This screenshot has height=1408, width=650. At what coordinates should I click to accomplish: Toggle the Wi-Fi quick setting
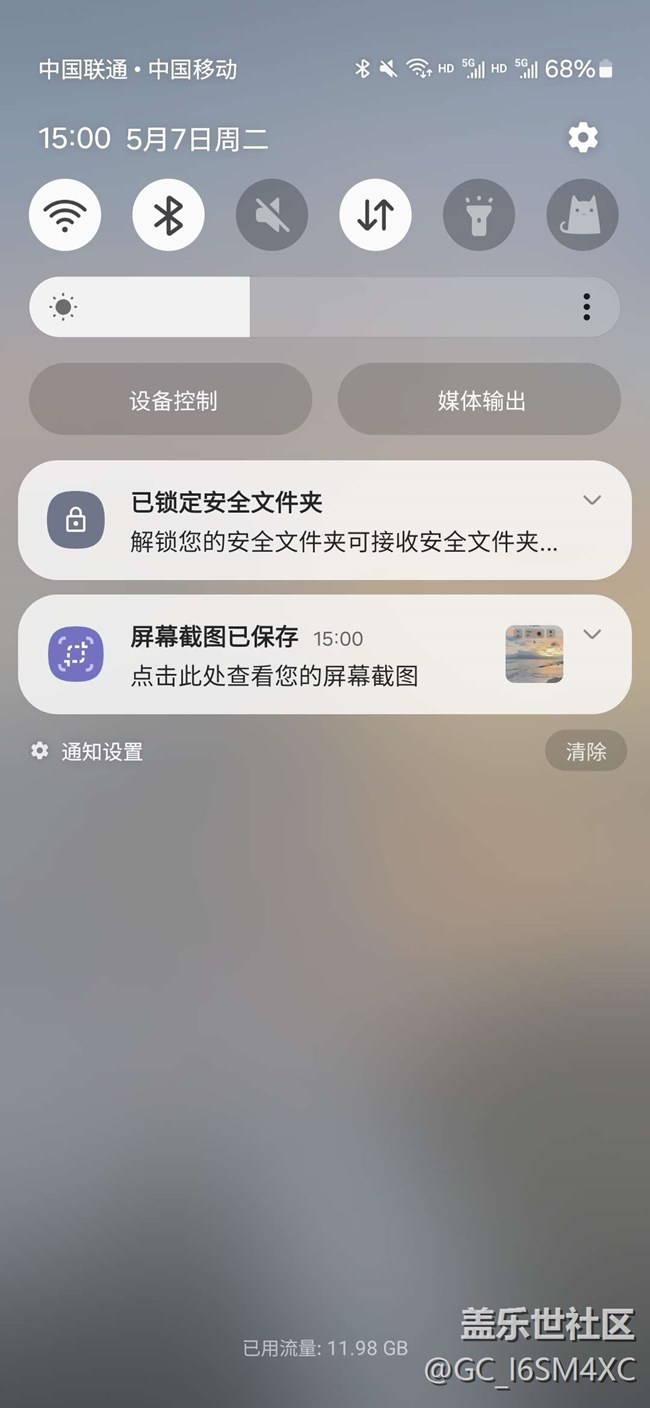(65, 215)
